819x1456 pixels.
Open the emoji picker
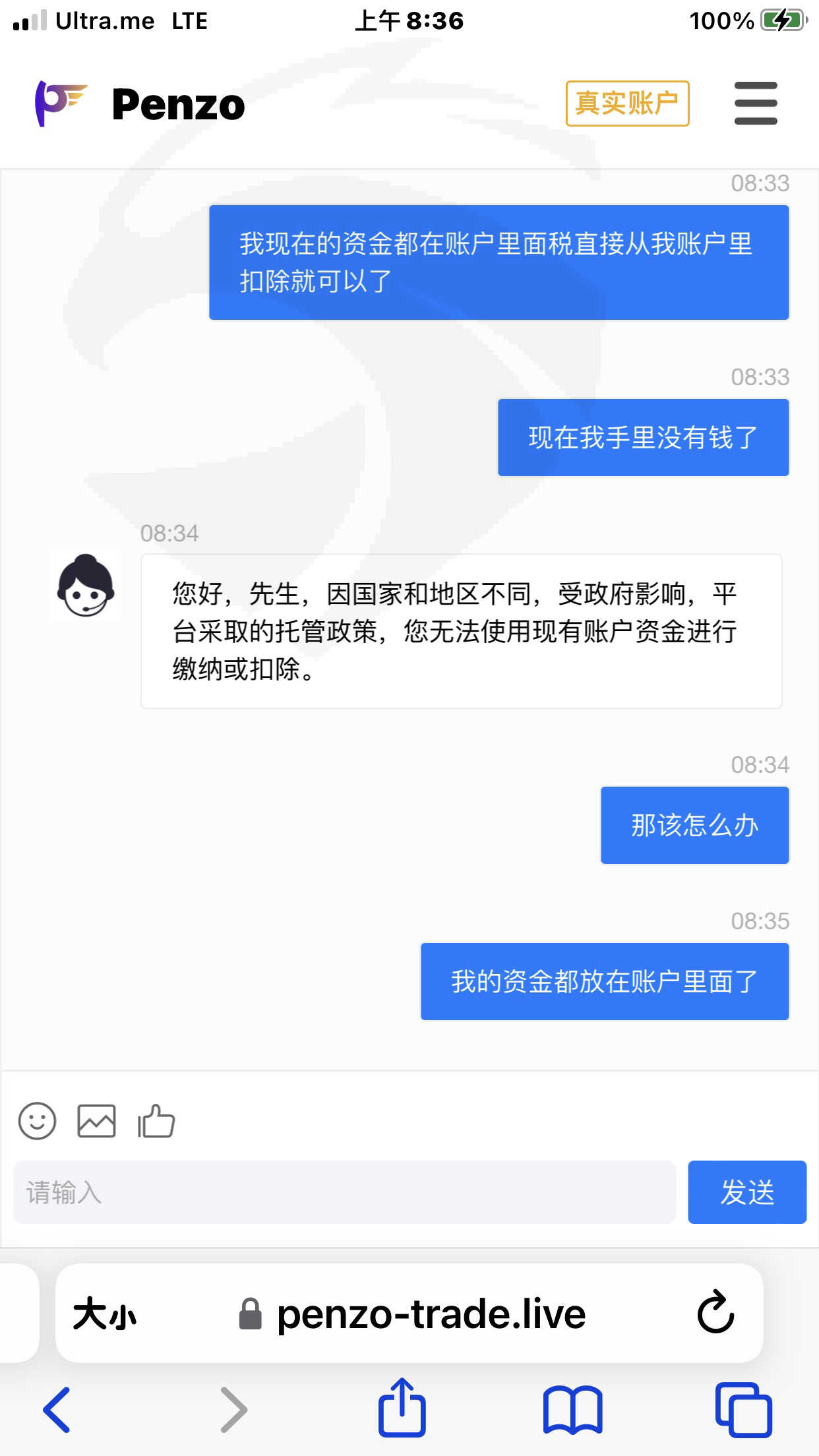click(x=37, y=1121)
